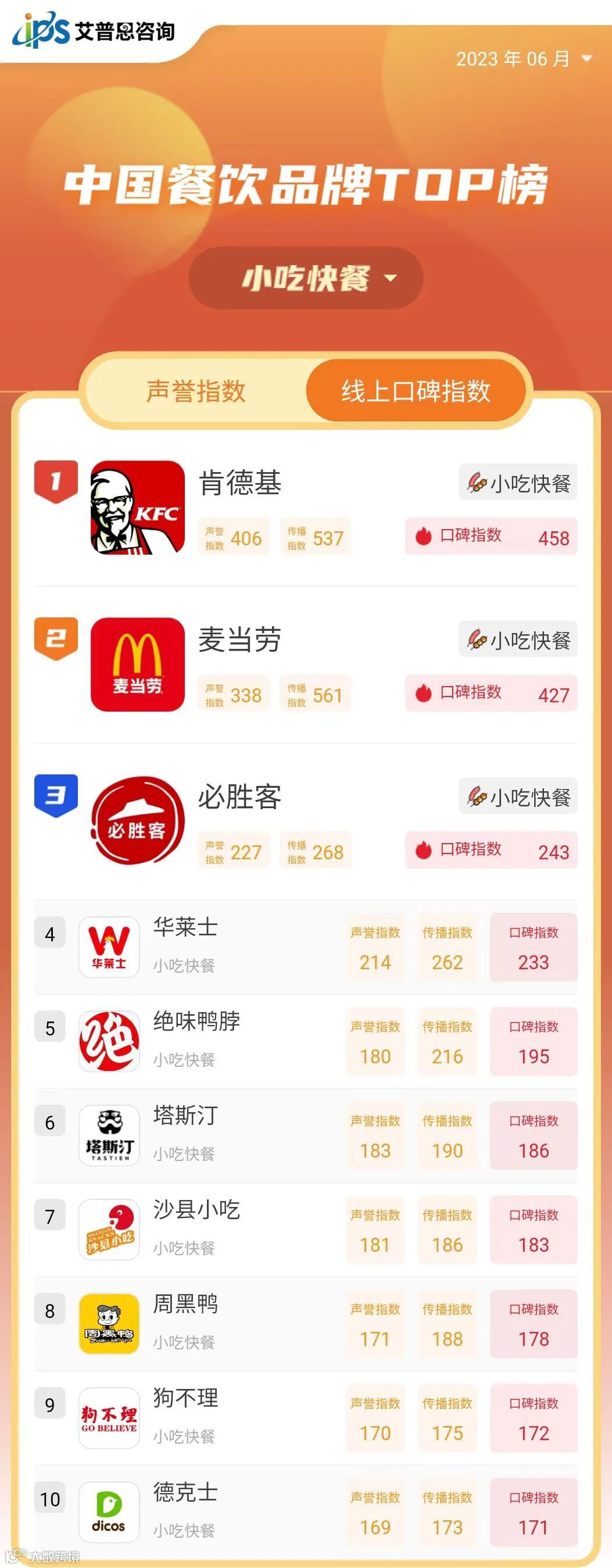Screen dimensions: 612x1568
Task: View details for 必胜客
Action: click(305, 821)
